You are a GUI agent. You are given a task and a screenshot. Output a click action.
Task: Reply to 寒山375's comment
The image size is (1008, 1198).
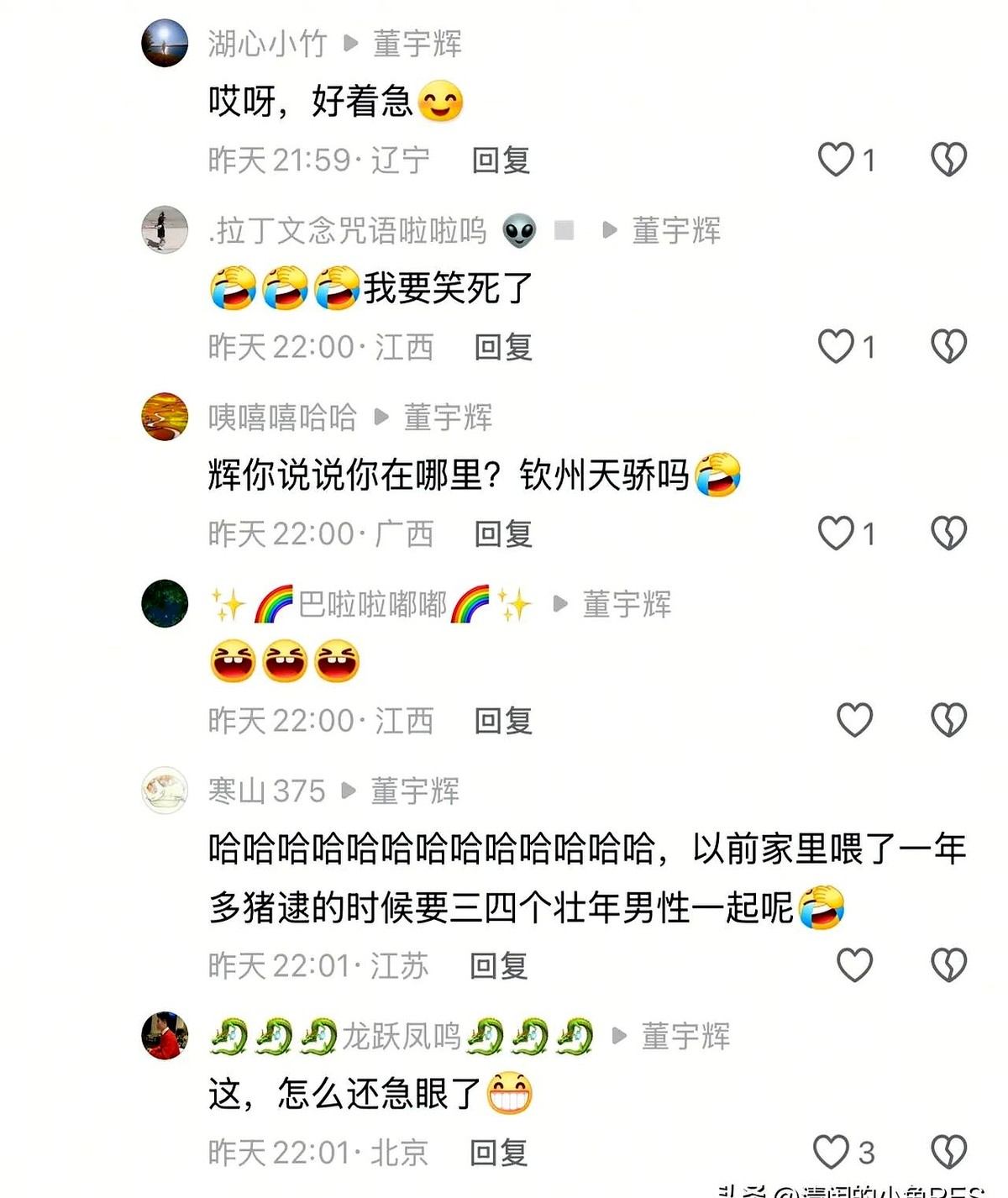[498, 966]
